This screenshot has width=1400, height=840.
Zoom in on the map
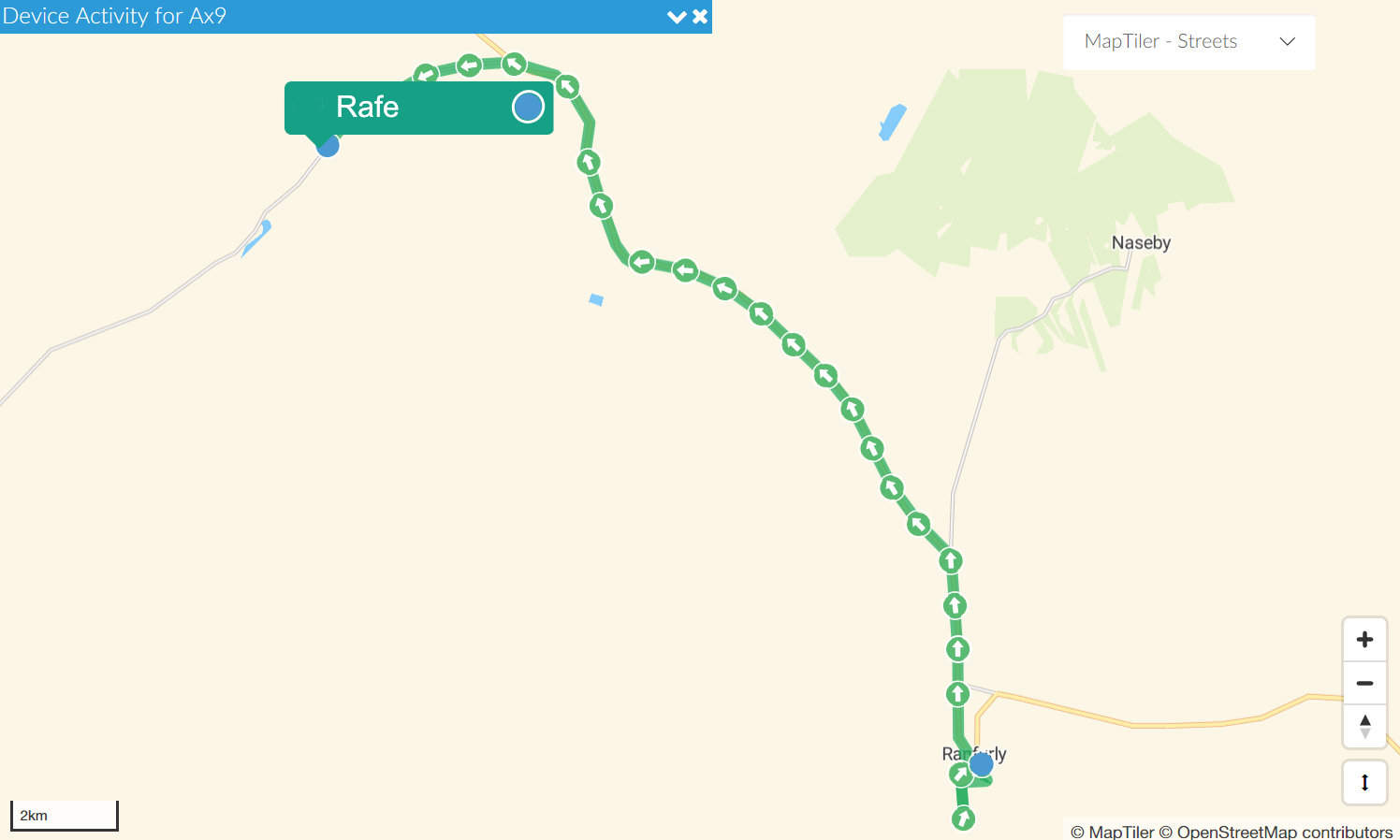(x=1364, y=640)
